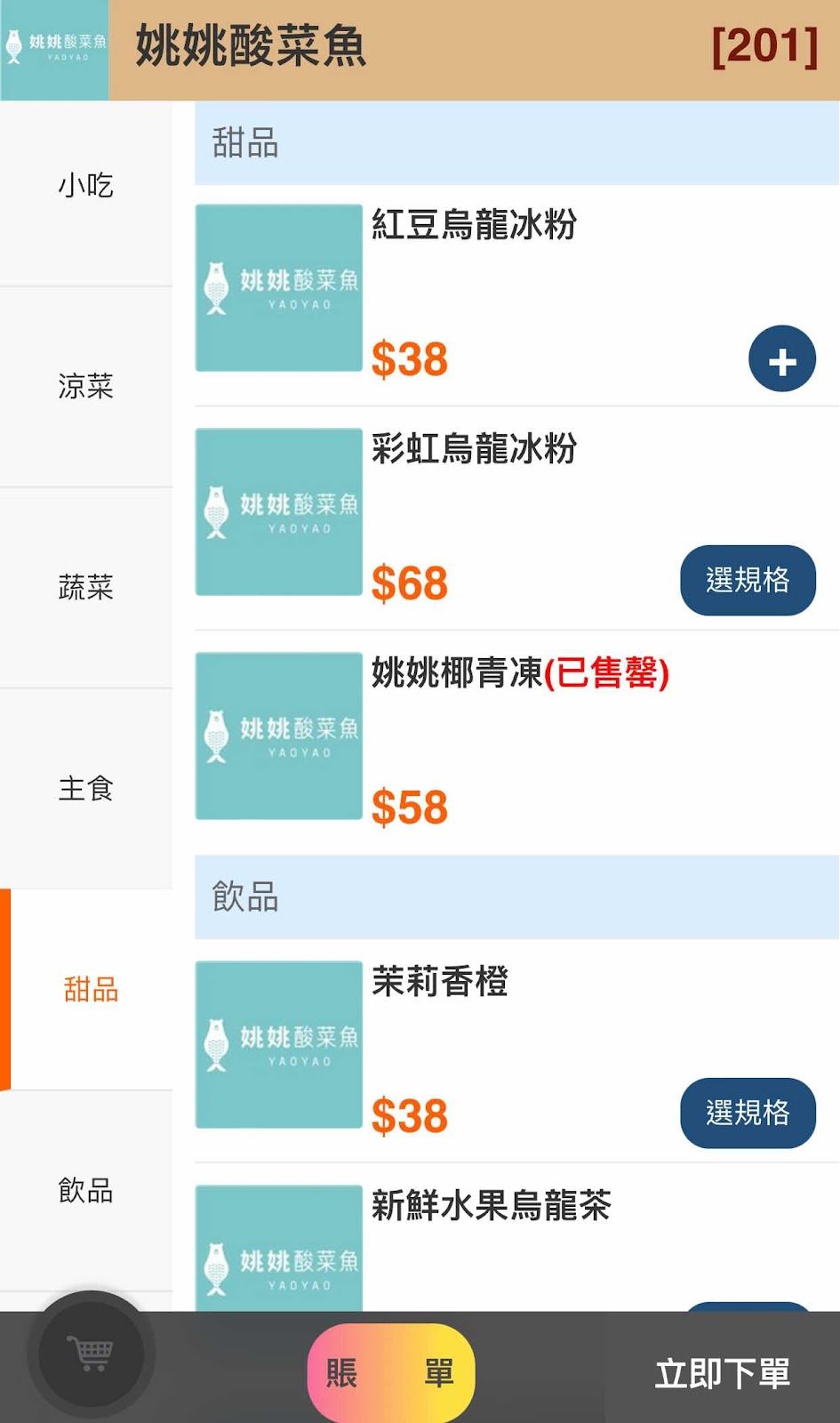This screenshot has height=1423, width=840.
Task: Jump to the 飲品 category
Action: [86, 1191]
